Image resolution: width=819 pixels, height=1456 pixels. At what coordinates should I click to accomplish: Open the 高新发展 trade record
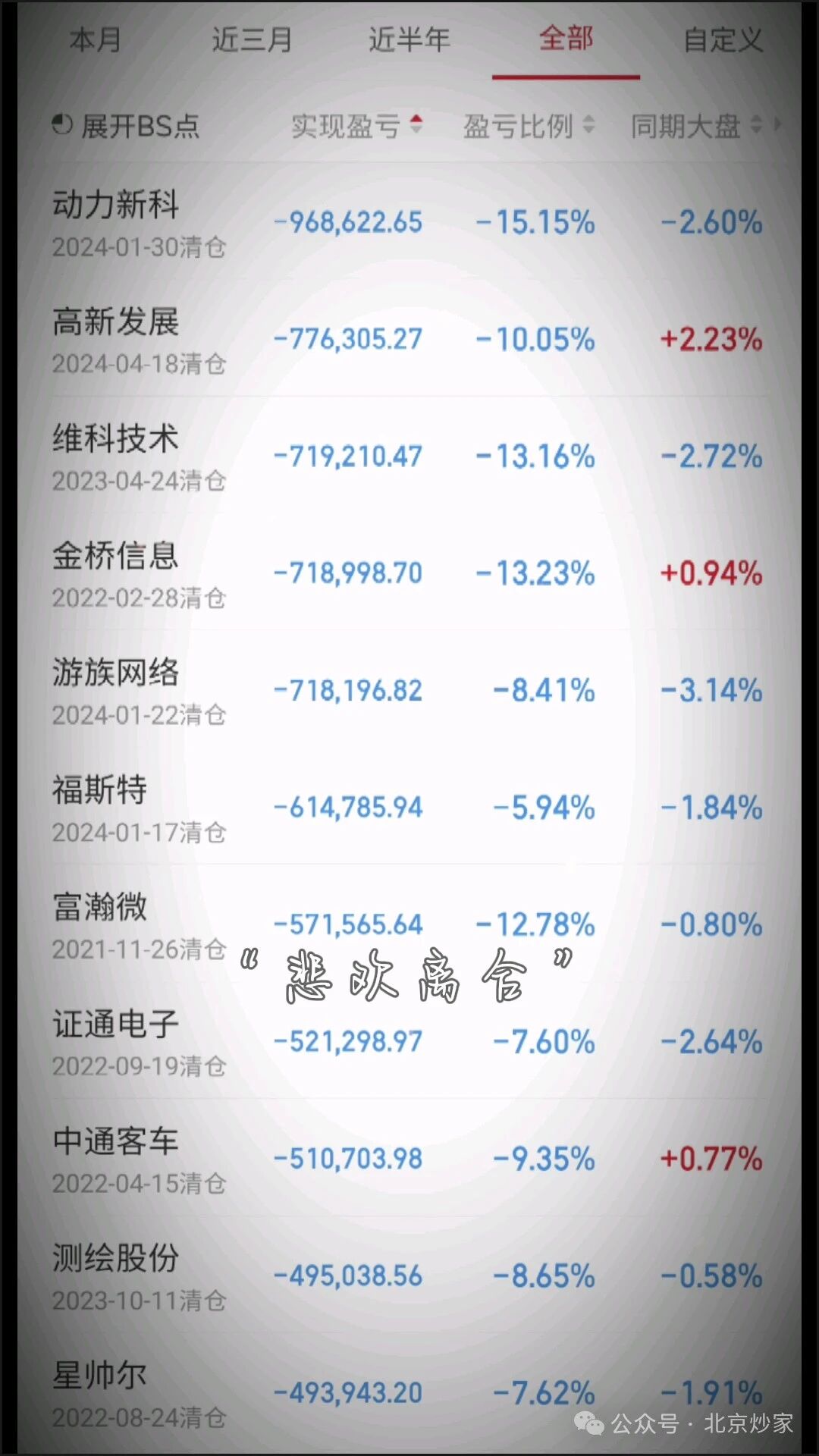click(x=409, y=338)
